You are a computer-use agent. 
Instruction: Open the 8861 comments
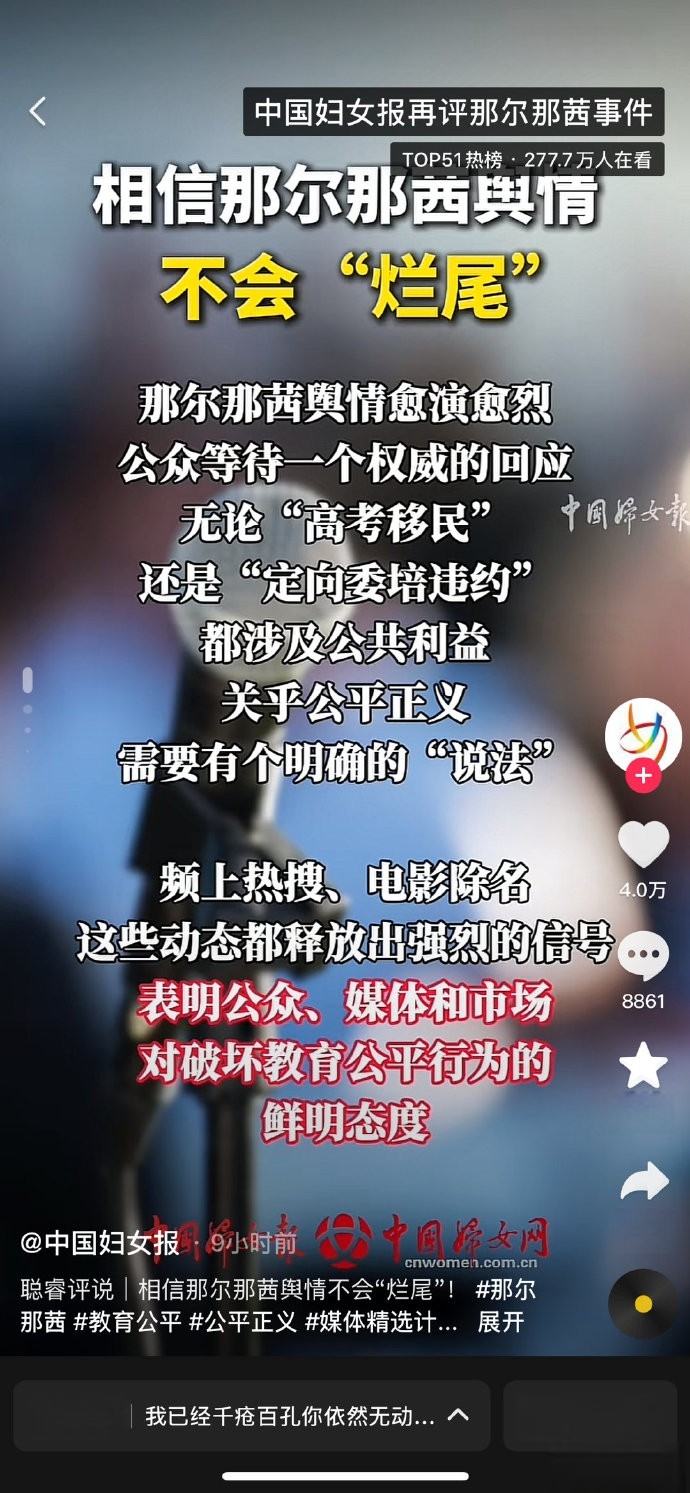[x=643, y=957]
